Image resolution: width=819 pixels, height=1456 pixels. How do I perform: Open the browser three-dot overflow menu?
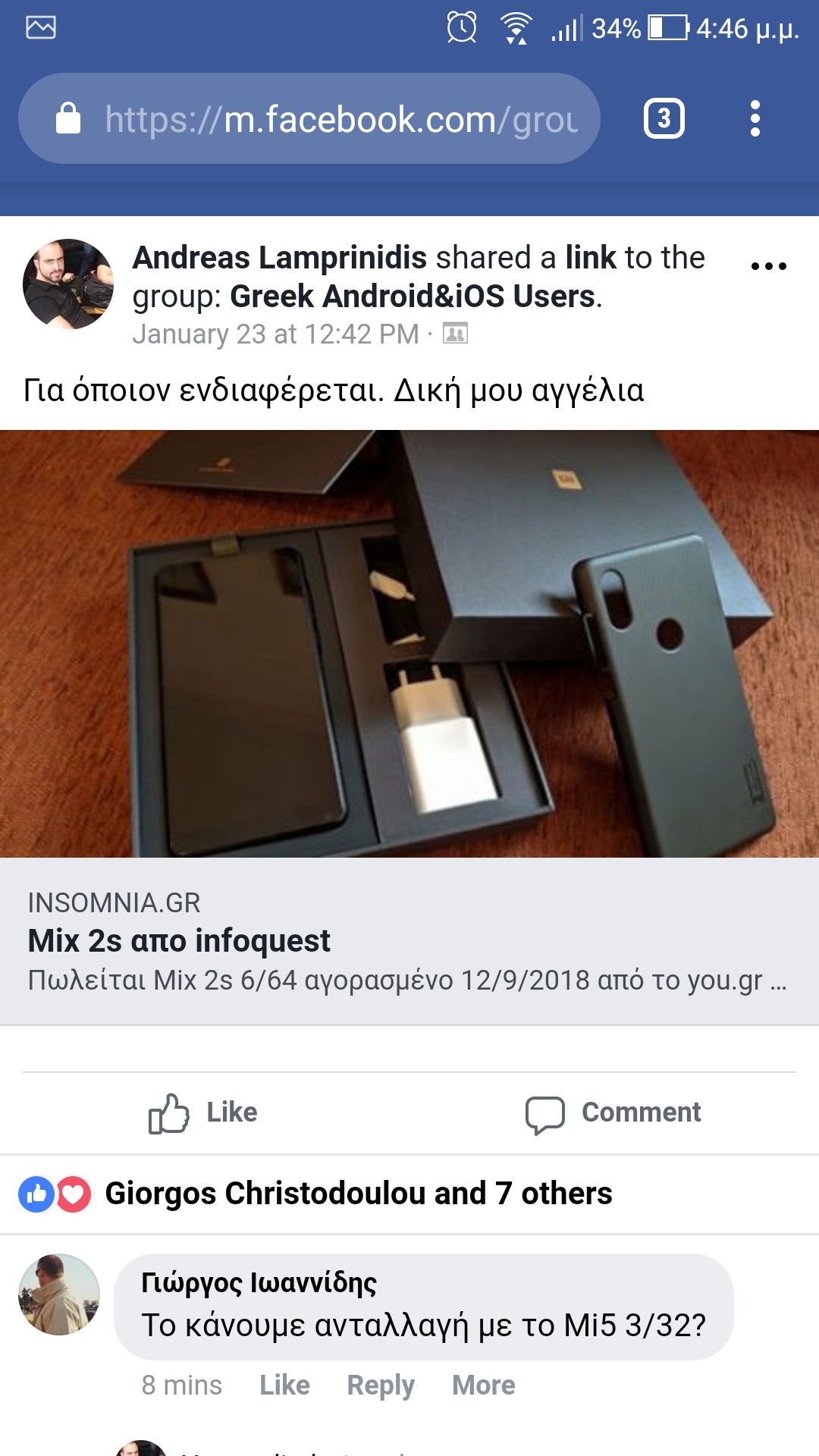coord(755,119)
